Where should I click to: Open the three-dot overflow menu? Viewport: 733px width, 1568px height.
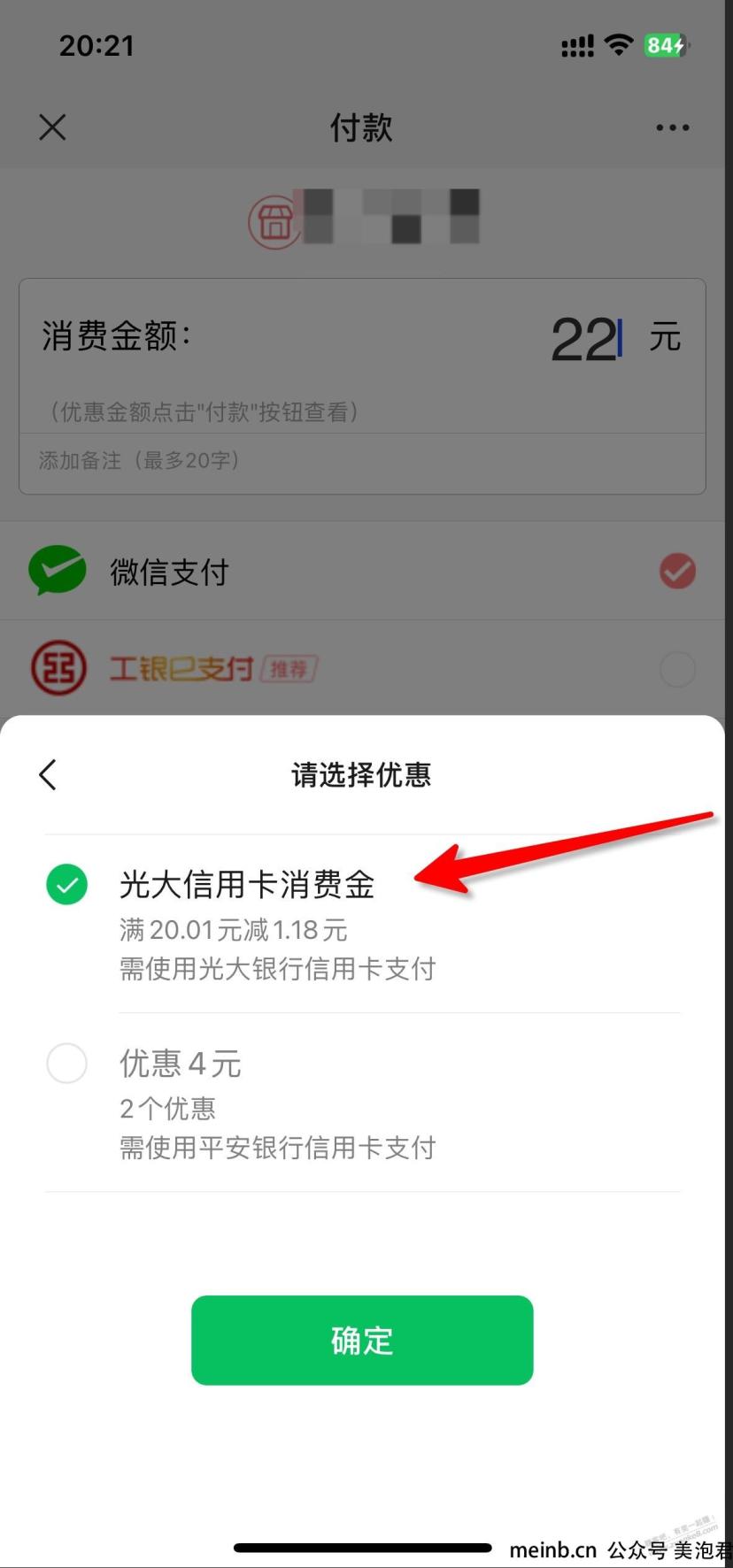click(x=673, y=127)
